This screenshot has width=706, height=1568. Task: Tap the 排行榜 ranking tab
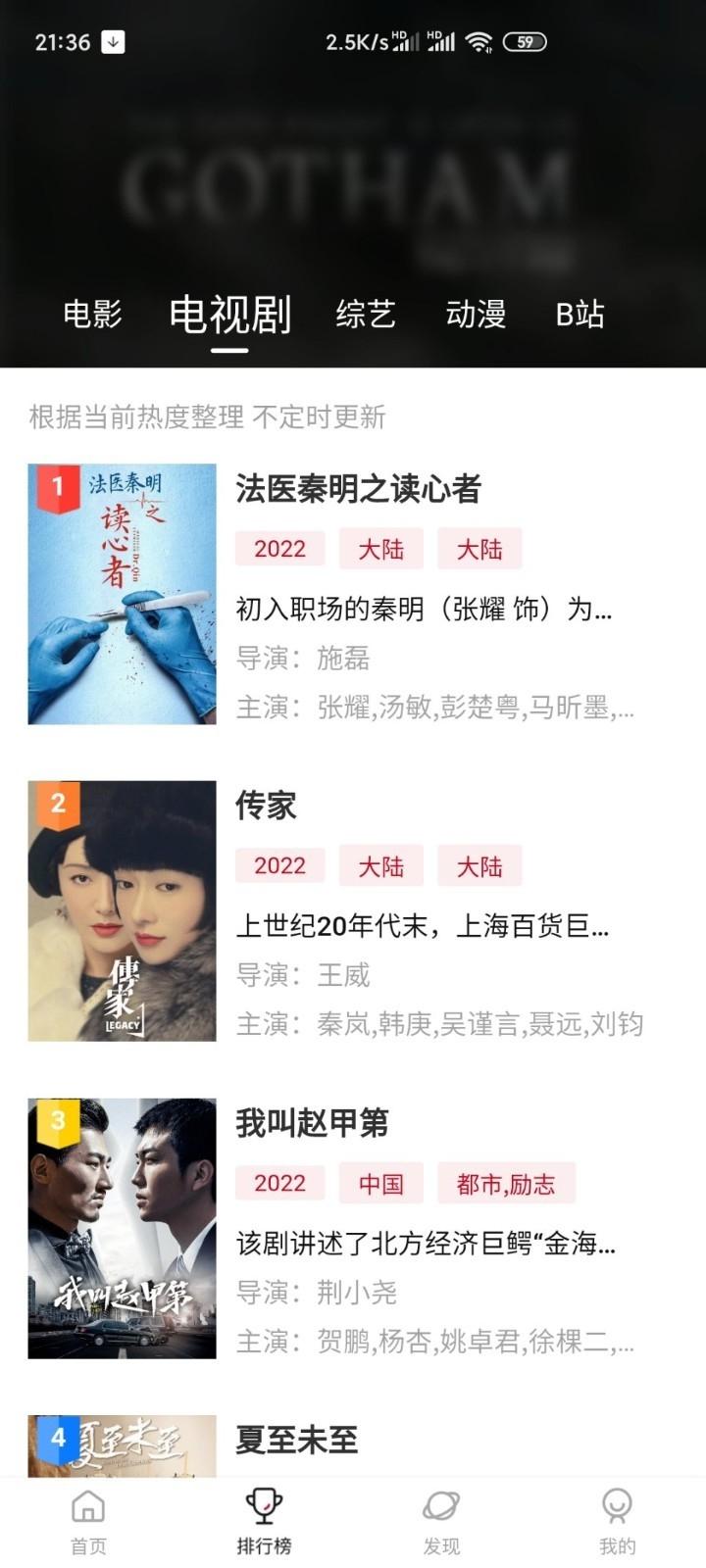click(x=264, y=1521)
